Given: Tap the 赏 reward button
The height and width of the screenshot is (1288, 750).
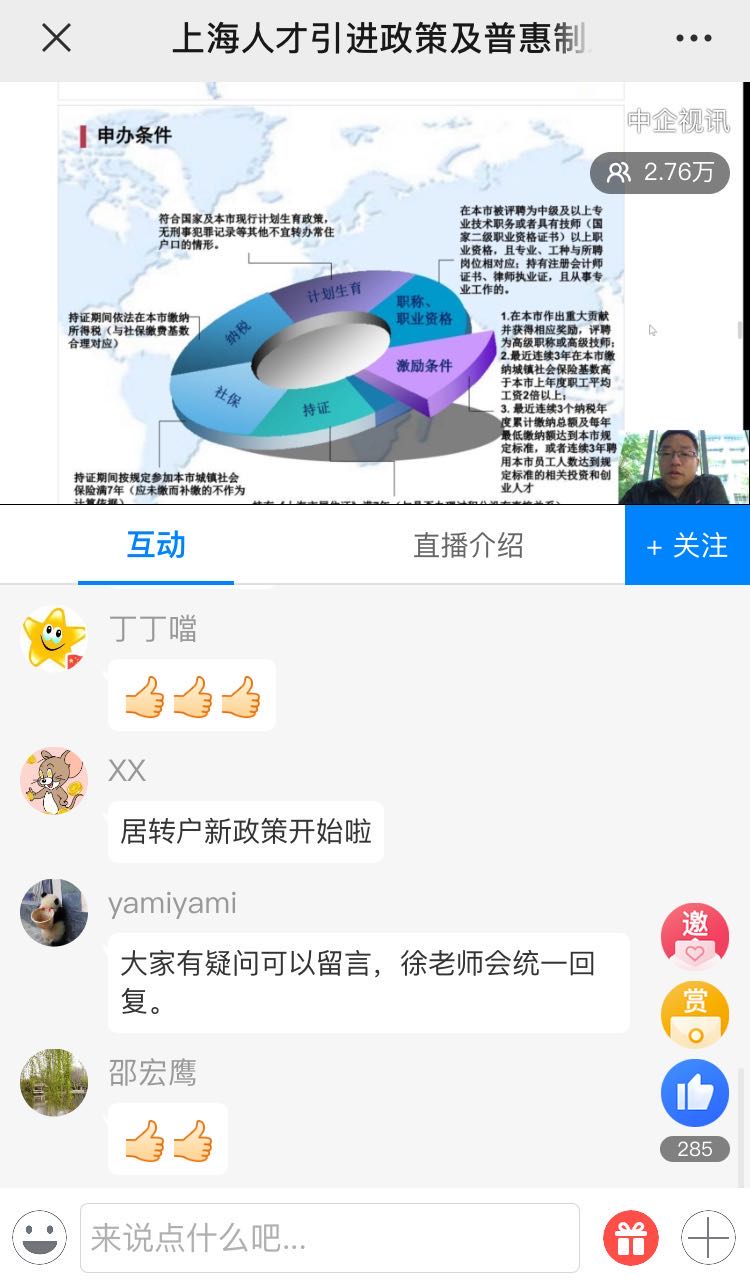Looking at the screenshot, I should tap(694, 1014).
